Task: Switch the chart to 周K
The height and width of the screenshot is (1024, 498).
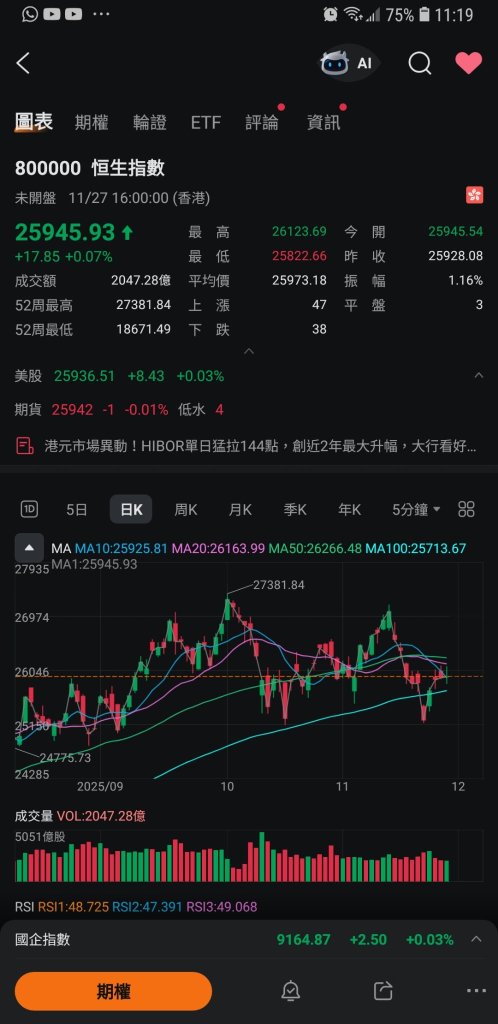Action: click(x=185, y=509)
